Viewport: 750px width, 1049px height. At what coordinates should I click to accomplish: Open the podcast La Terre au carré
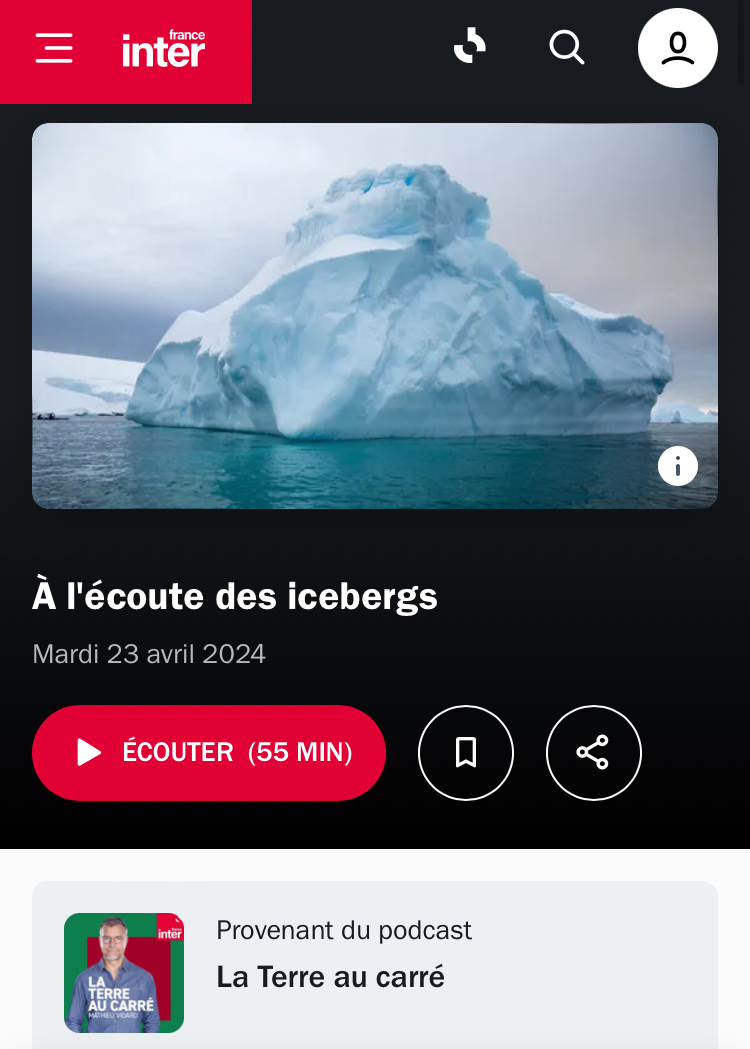tap(330, 976)
